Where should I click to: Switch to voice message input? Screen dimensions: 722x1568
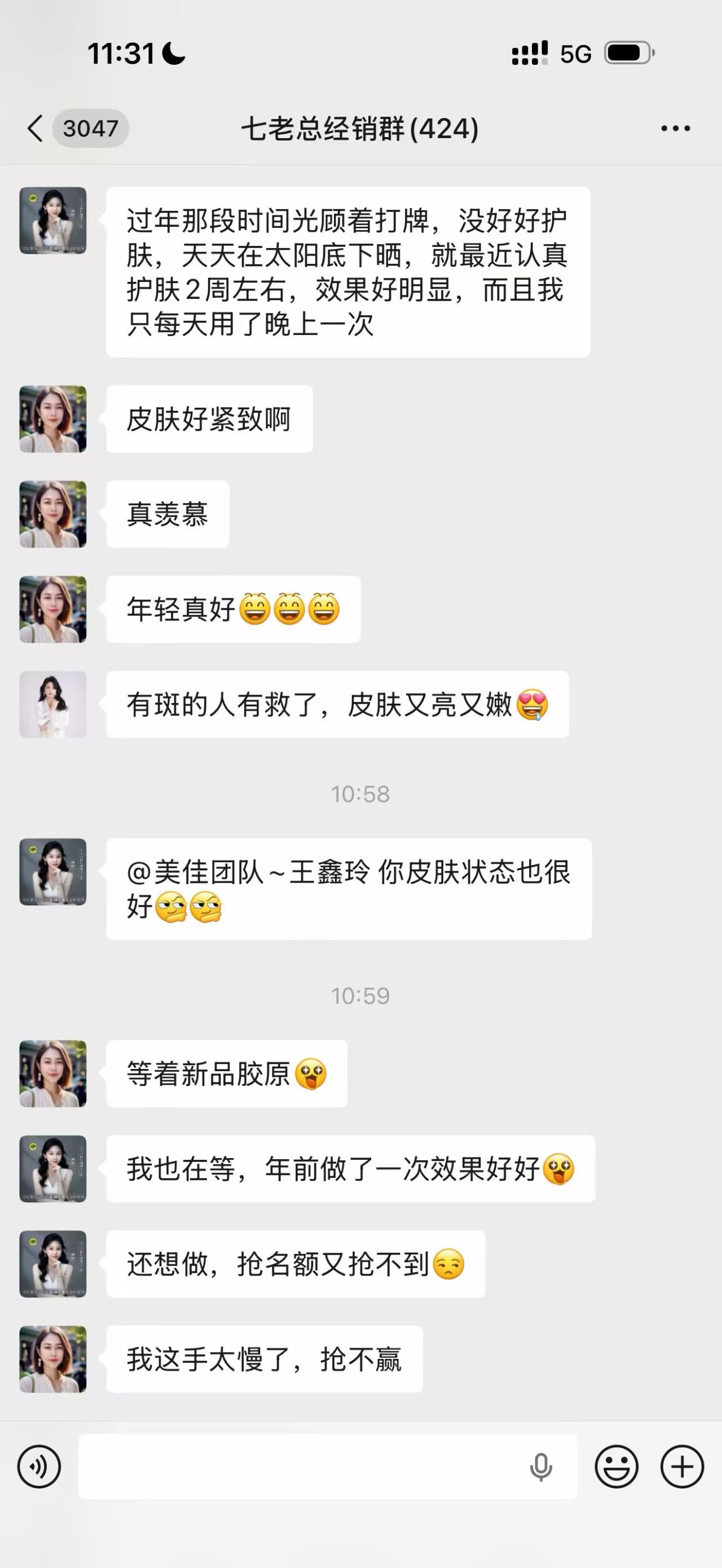[39, 1467]
